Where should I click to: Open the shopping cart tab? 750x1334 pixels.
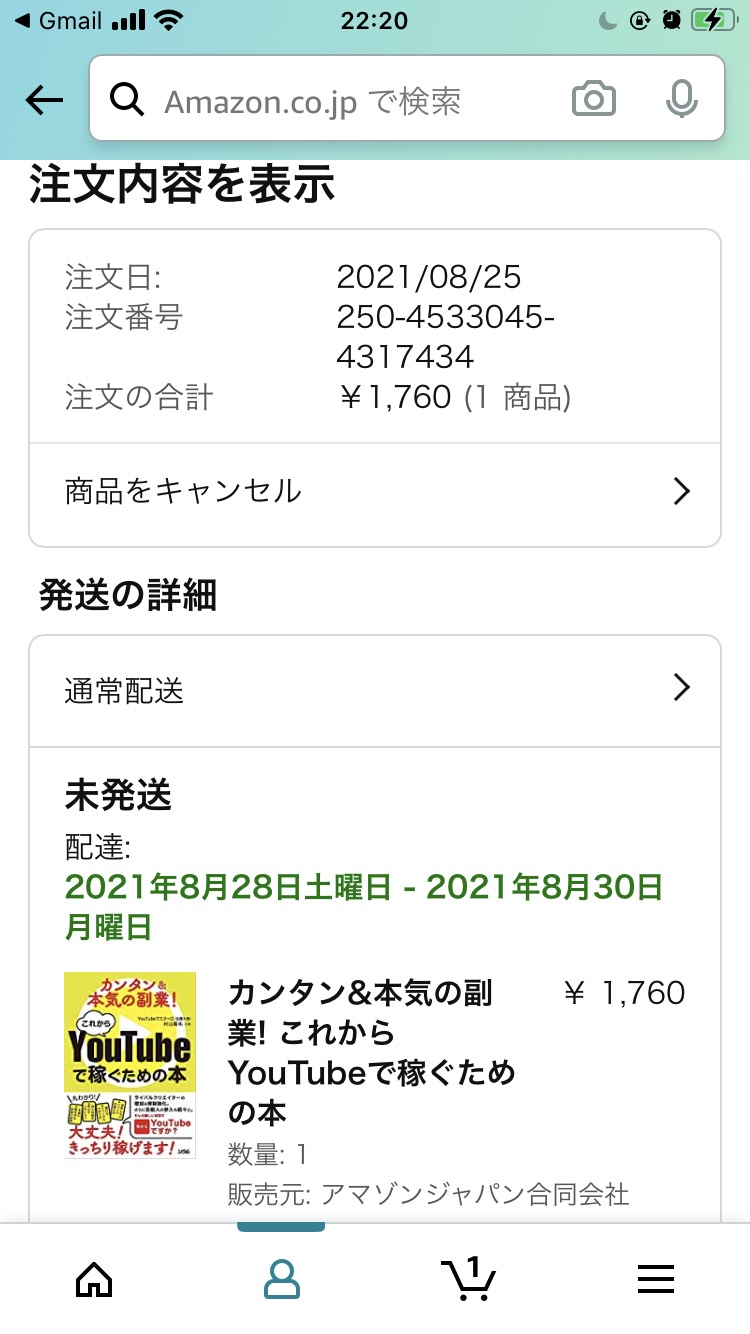[468, 1278]
